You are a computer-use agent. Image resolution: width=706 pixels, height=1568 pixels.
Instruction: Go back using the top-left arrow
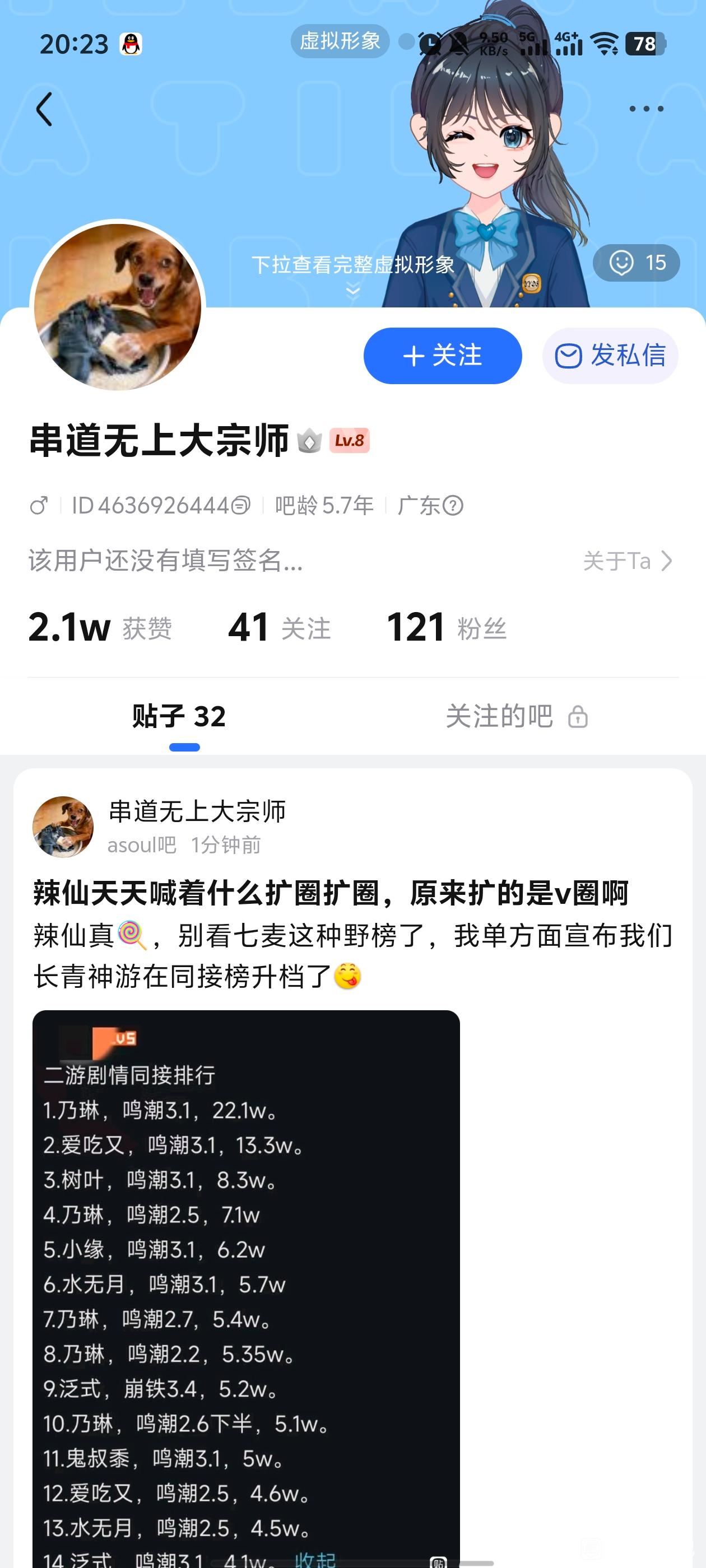tap(44, 110)
